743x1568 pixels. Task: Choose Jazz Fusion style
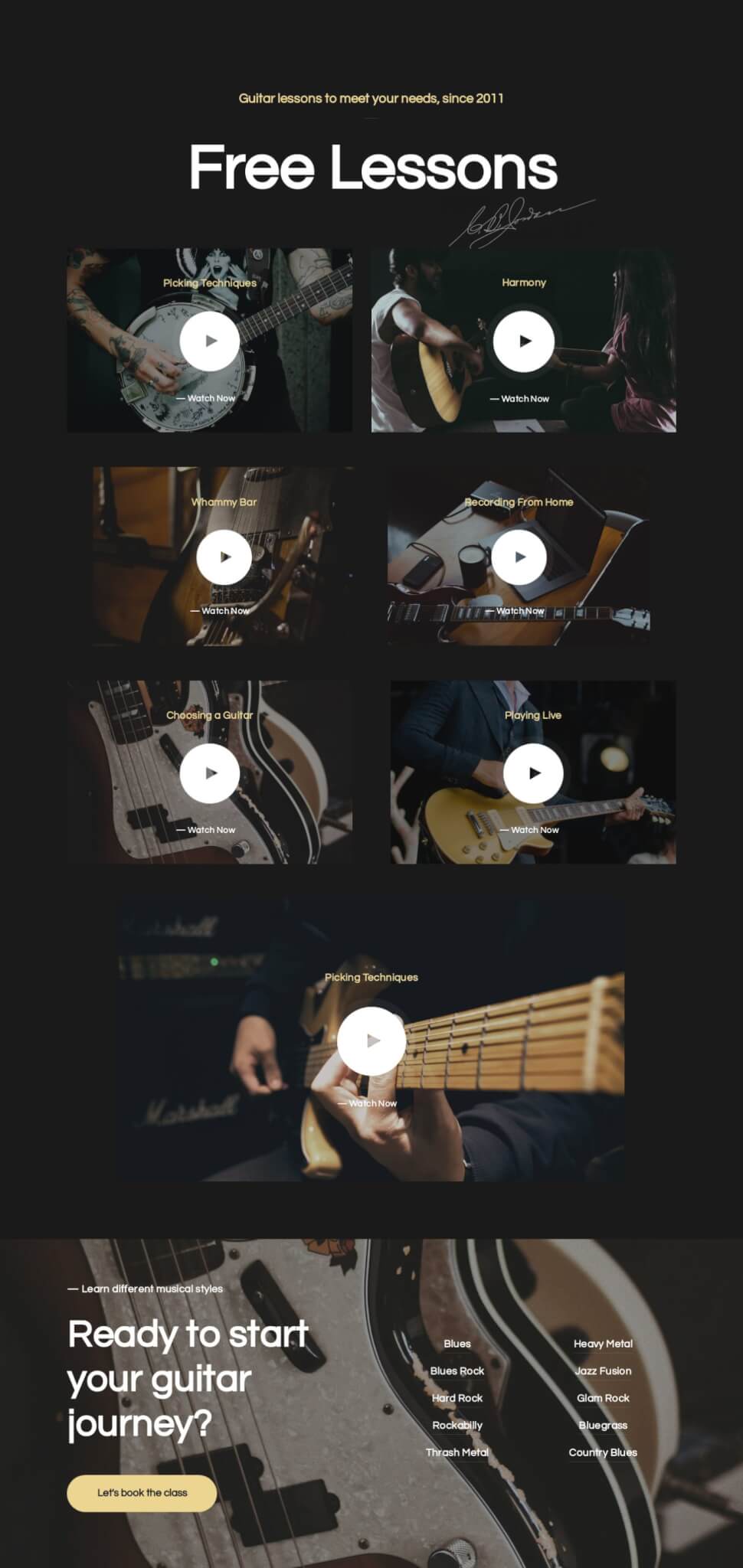603,1370
